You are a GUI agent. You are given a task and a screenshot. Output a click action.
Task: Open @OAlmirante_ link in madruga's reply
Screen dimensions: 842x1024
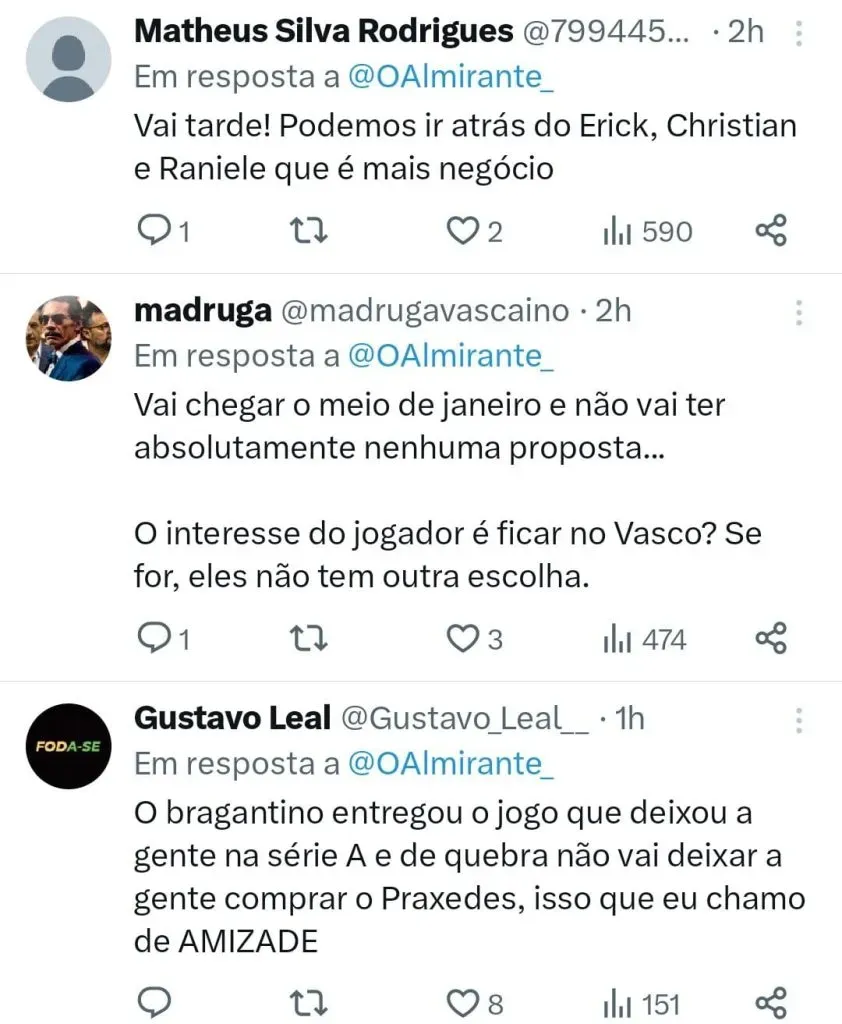coord(449,356)
